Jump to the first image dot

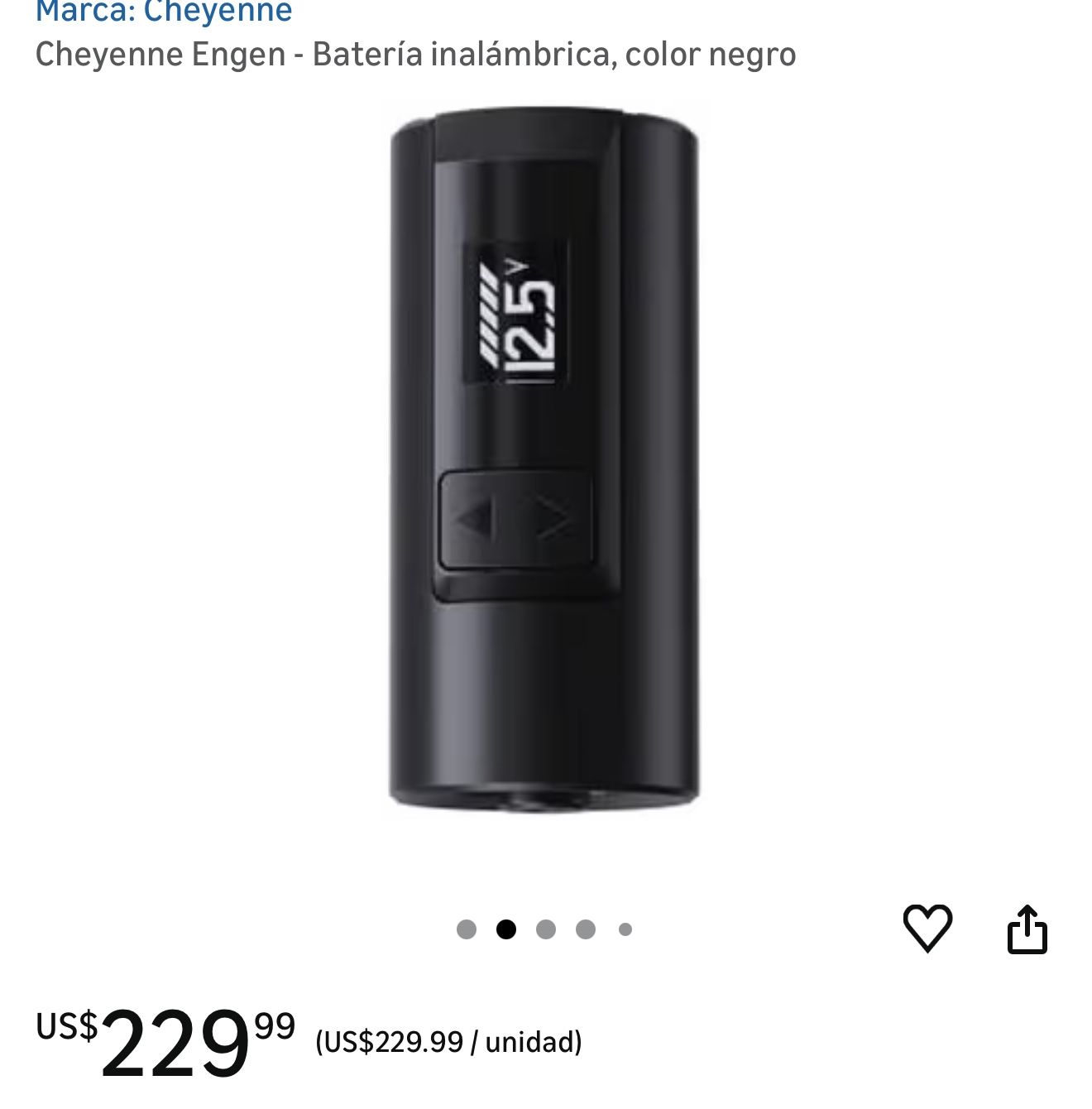coord(467,929)
